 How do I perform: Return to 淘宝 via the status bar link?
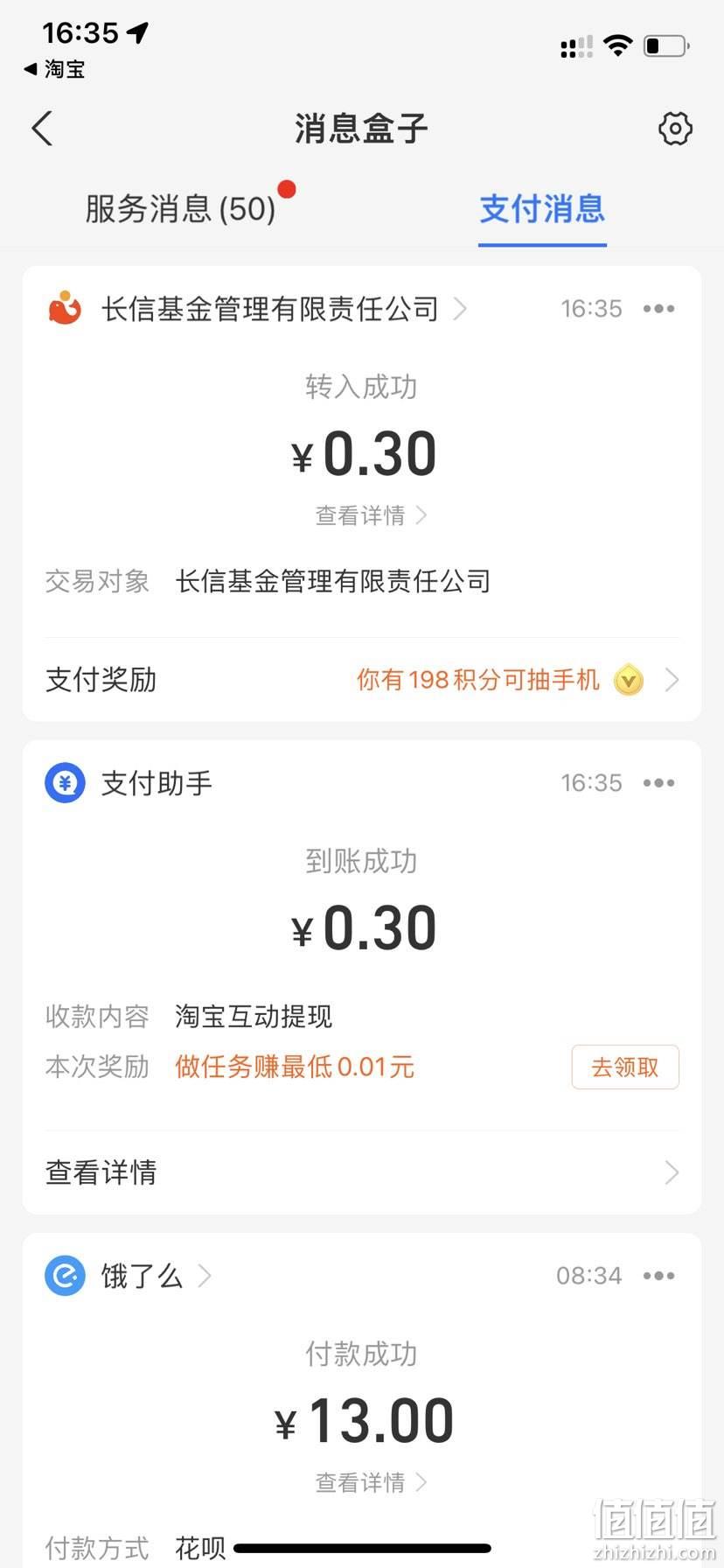tap(54, 69)
